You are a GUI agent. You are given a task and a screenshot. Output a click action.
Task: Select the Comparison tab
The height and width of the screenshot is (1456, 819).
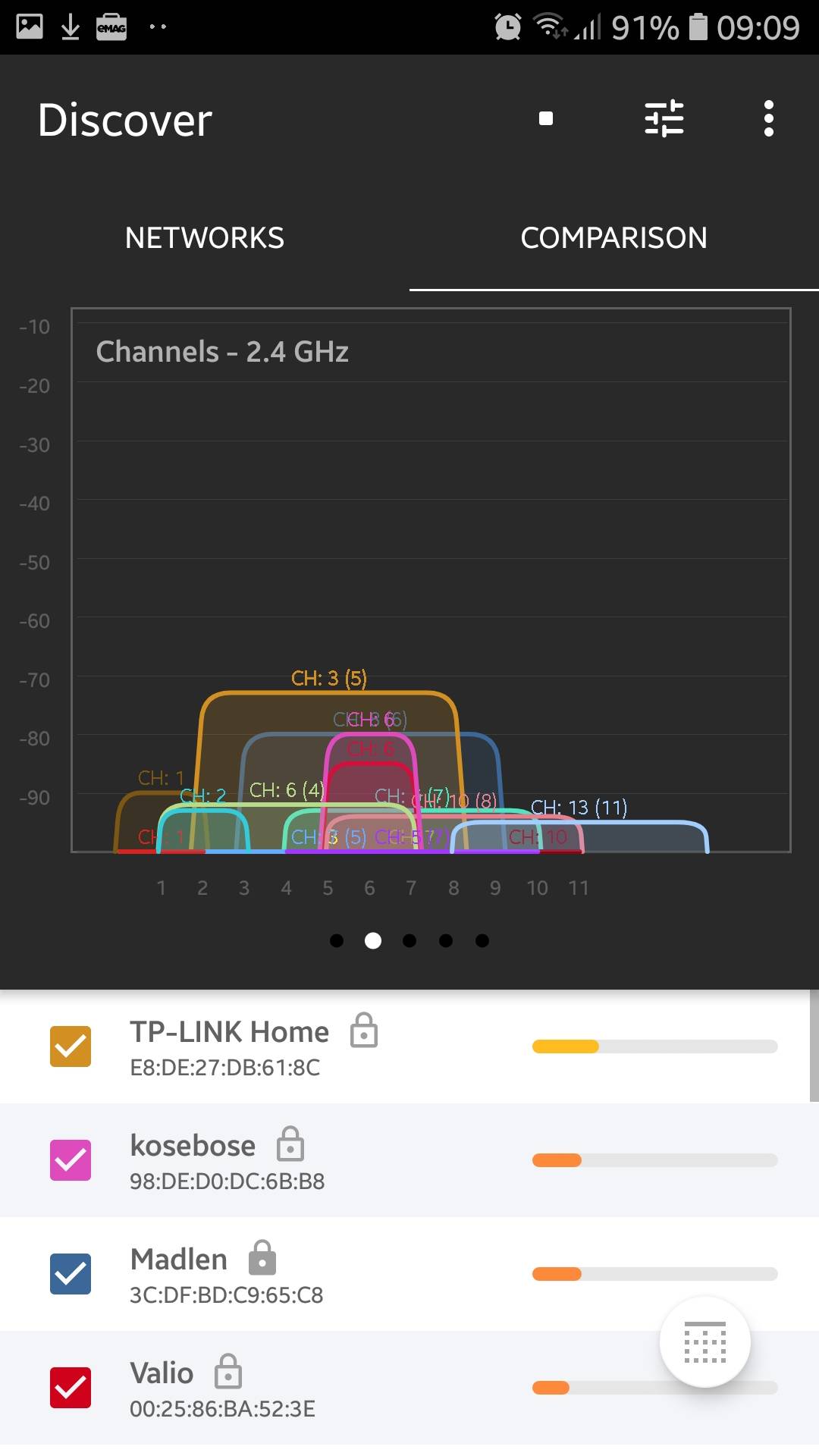614,237
